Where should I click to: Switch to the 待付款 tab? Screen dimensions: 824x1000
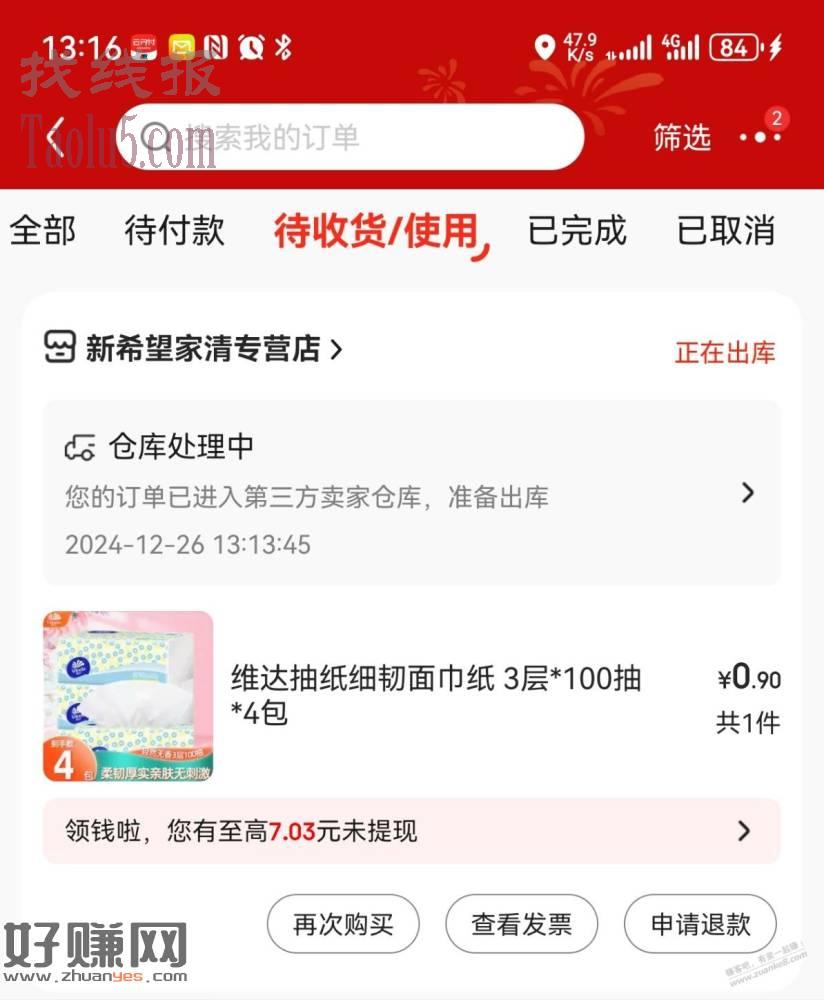coord(174,231)
